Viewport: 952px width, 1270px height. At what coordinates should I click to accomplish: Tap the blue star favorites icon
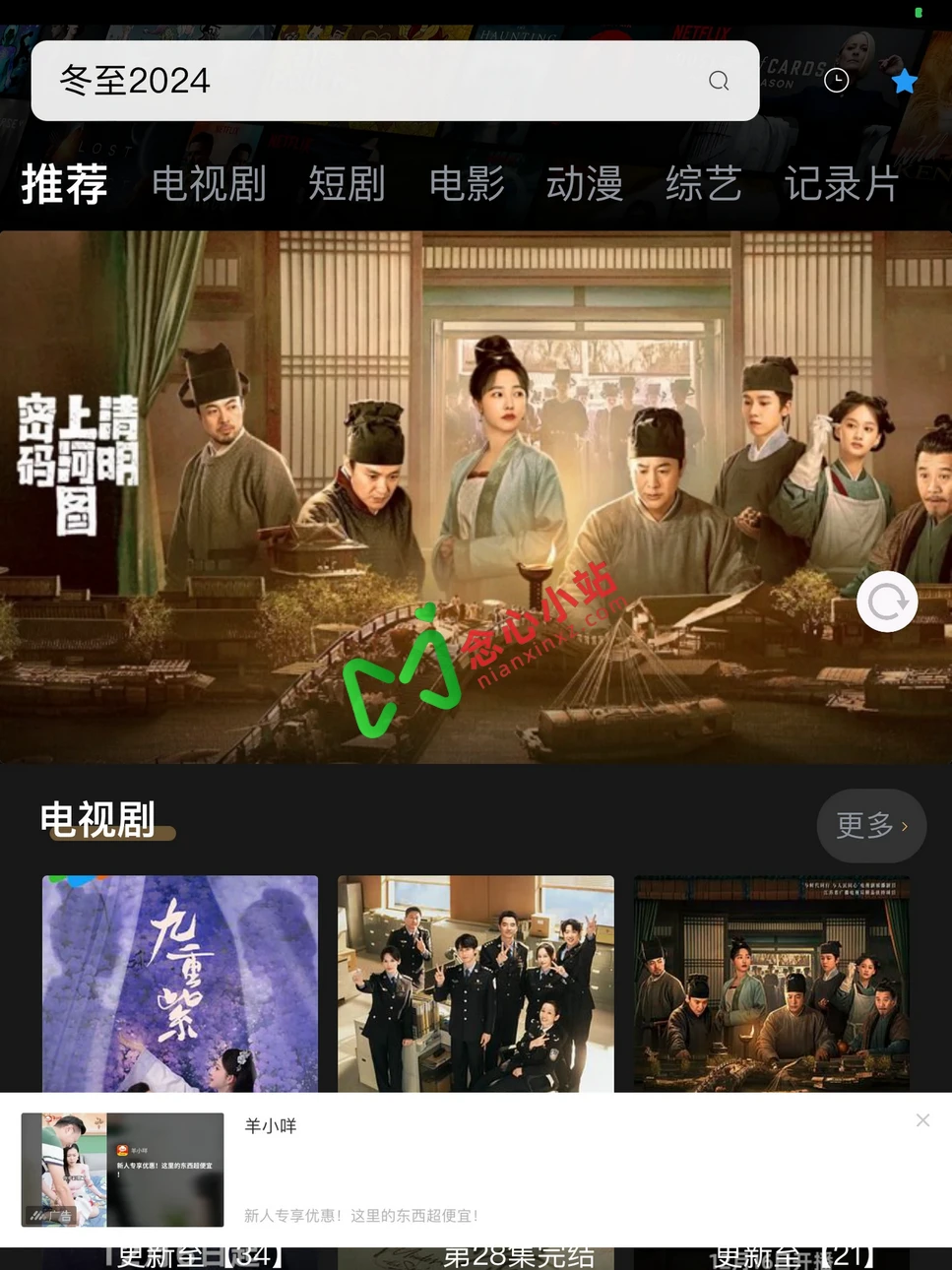coord(904,82)
